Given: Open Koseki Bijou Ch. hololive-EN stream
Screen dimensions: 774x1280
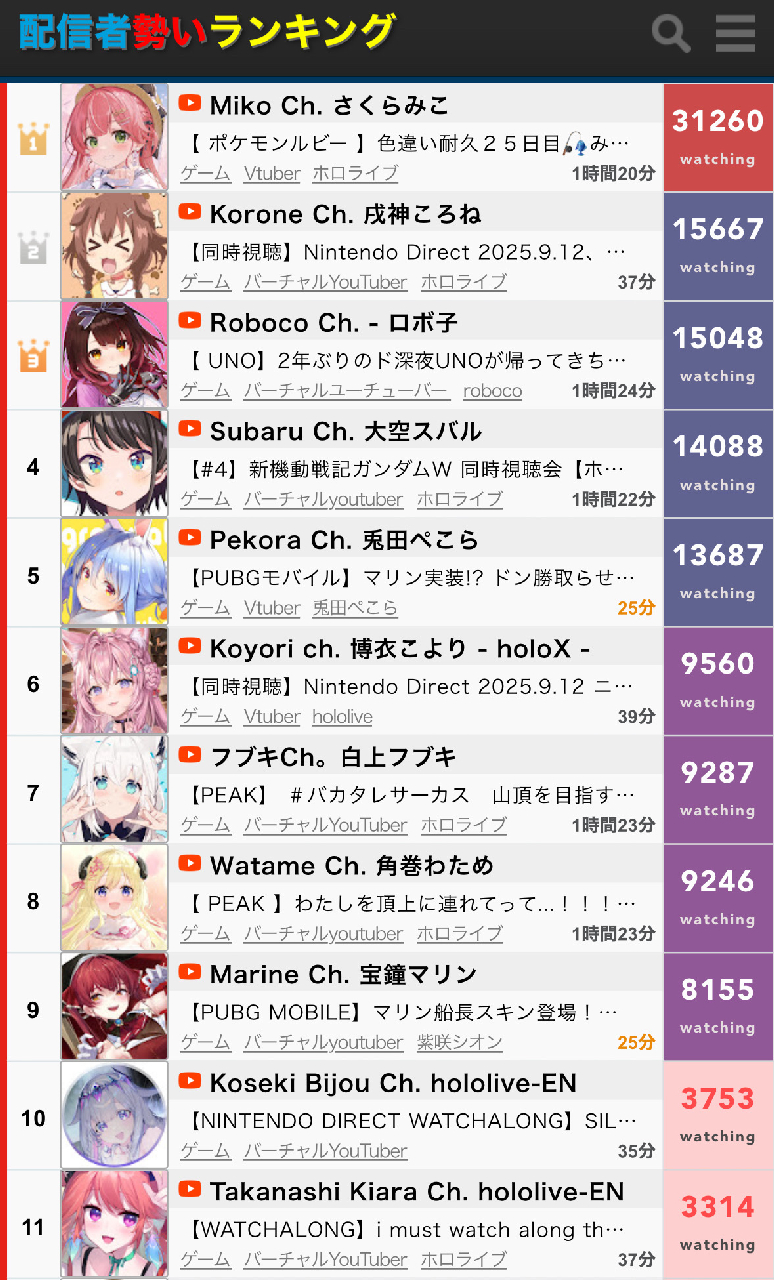Looking at the screenshot, I should tap(392, 1084).
